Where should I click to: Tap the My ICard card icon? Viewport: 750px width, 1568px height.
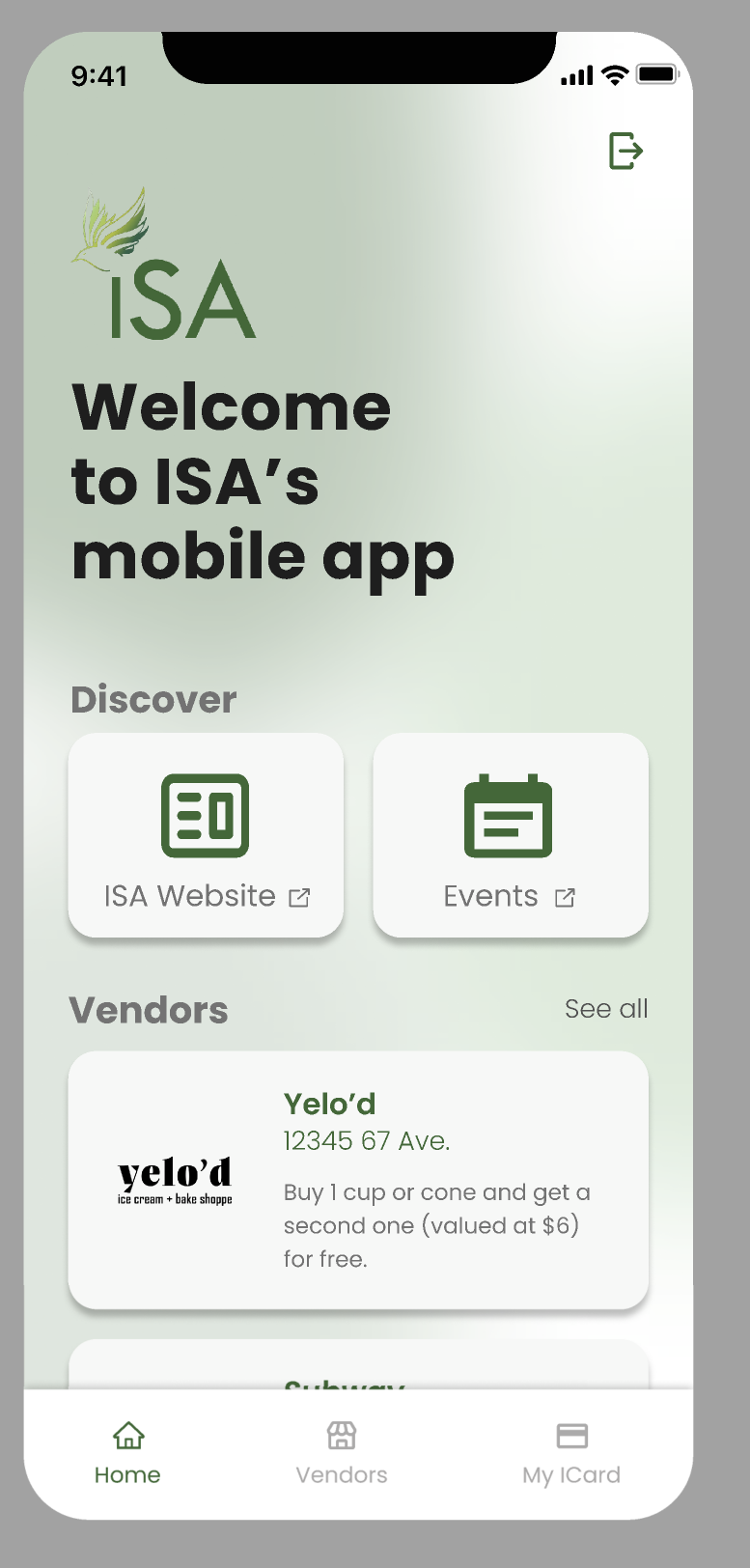[x=570, y=1437]
